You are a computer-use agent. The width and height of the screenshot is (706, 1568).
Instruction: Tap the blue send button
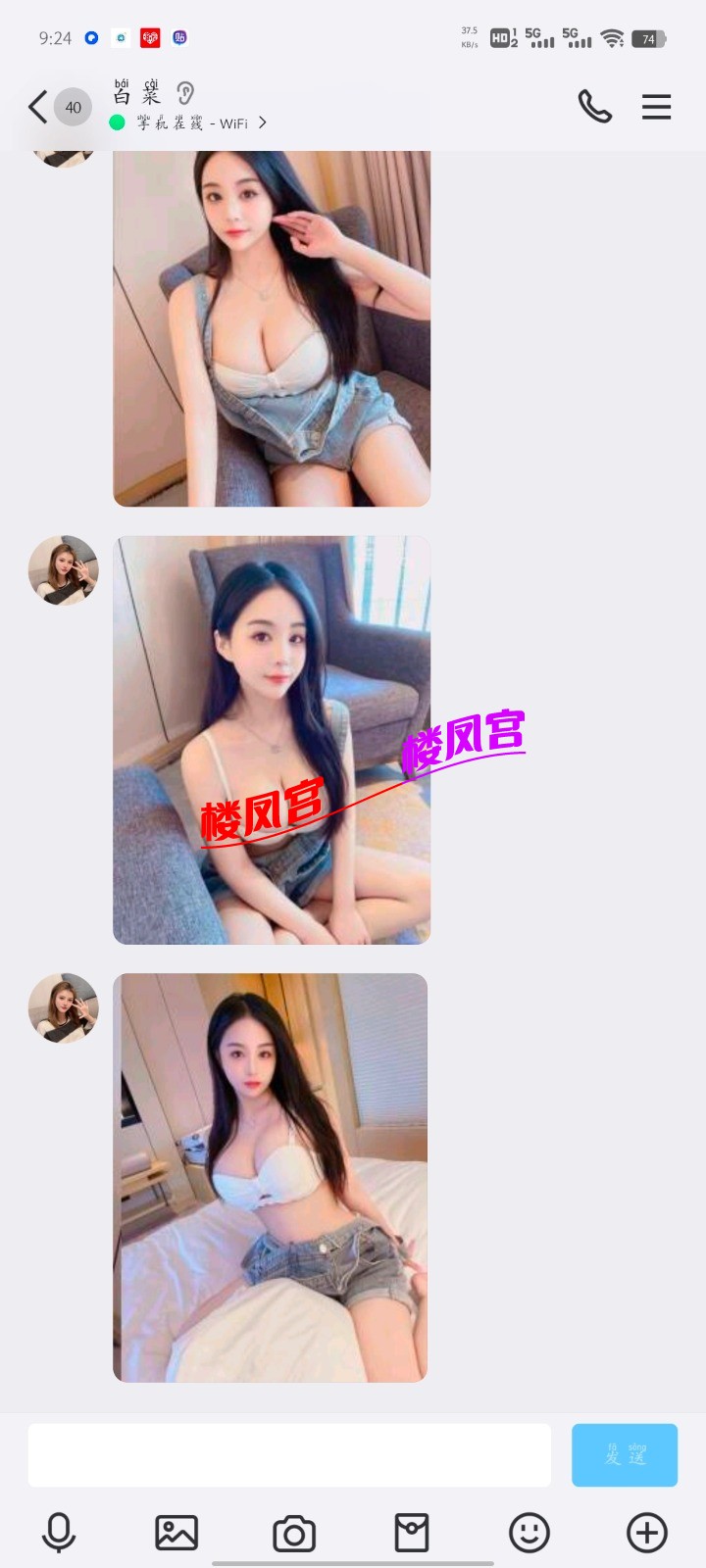point(625,1454)
